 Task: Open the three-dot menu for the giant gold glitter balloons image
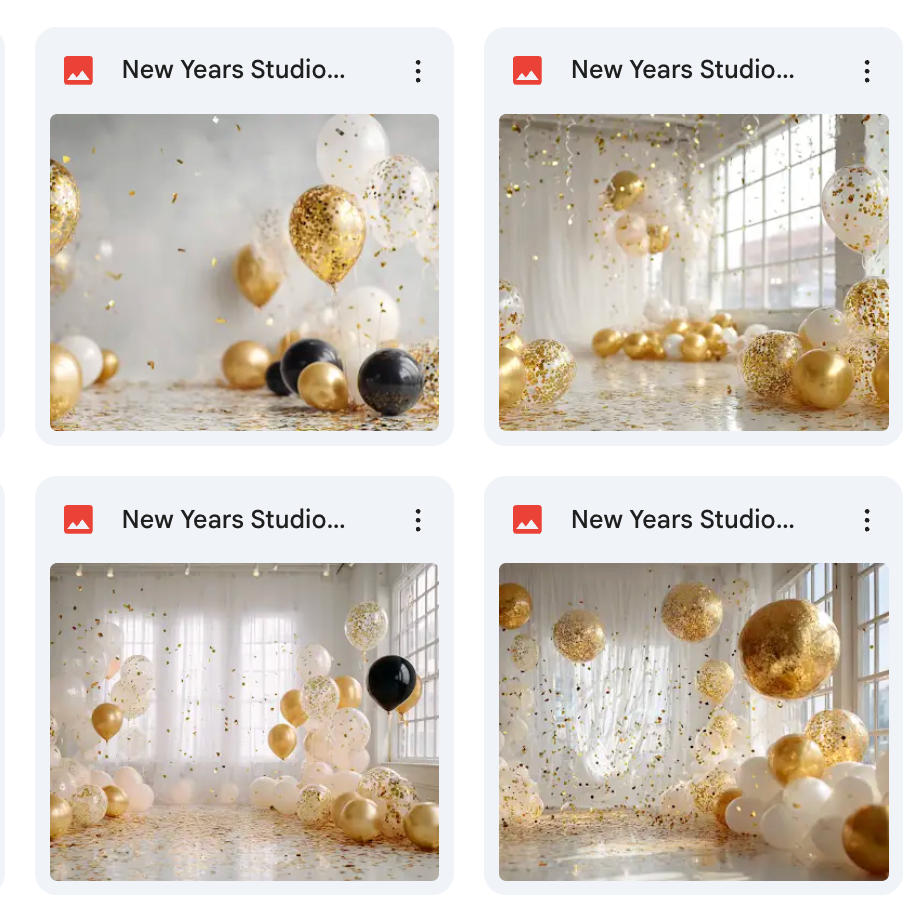(x=867, y=520)
